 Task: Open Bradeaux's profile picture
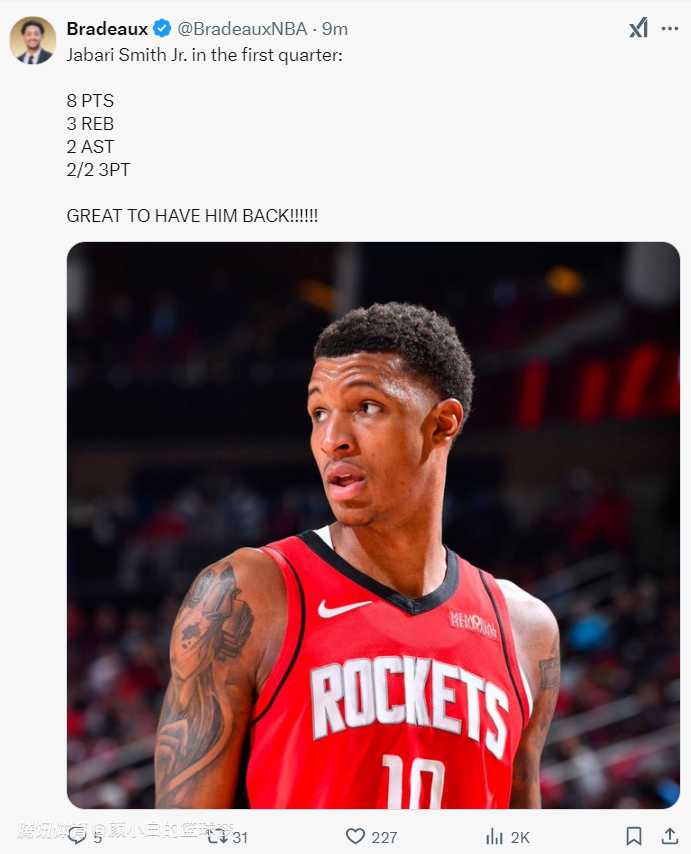(32, 40)
